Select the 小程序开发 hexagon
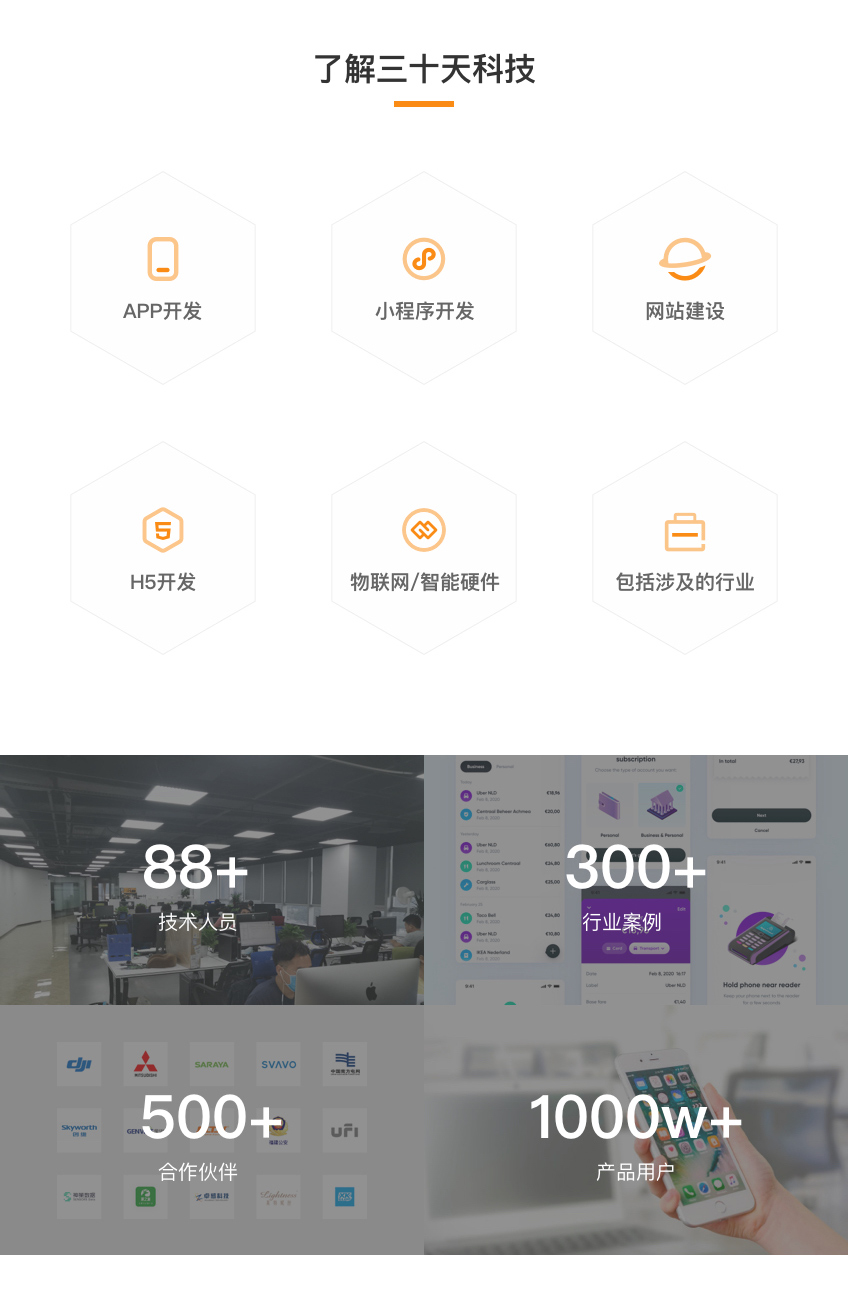 (x=424, y=278)
